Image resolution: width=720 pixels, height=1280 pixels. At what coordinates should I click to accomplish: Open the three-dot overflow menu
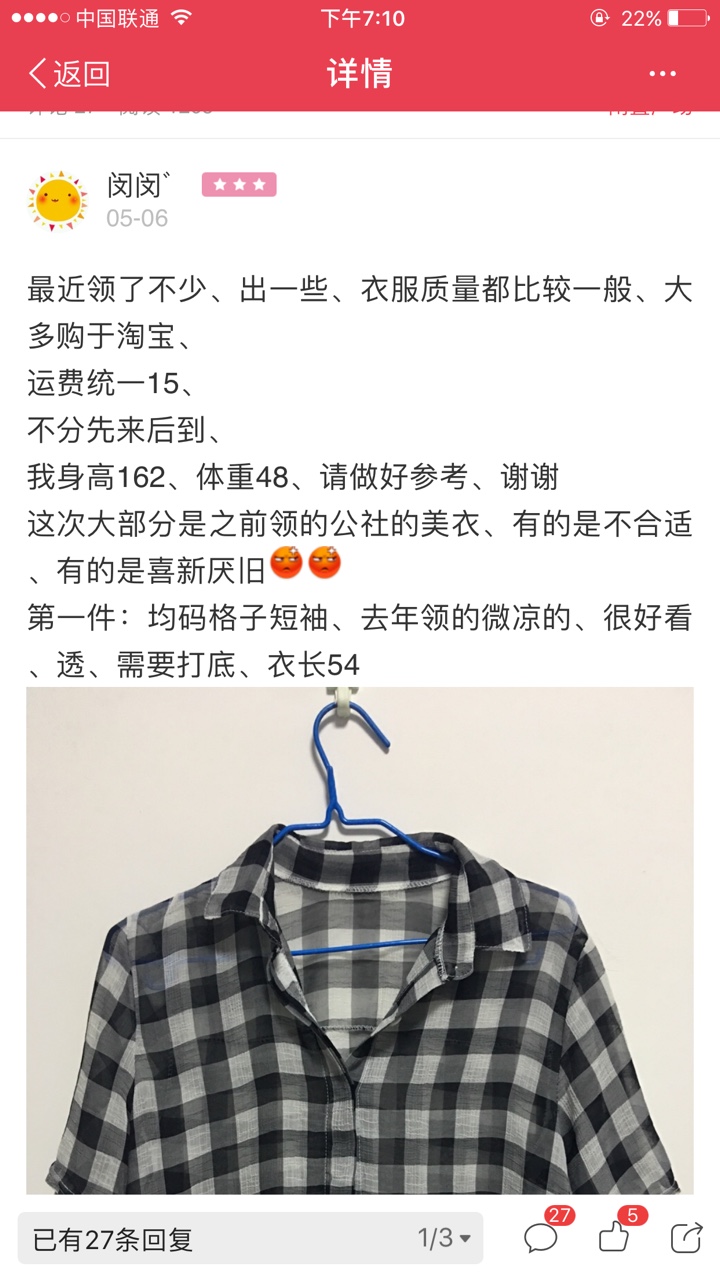pyautogui.click(x=662, y=74)
